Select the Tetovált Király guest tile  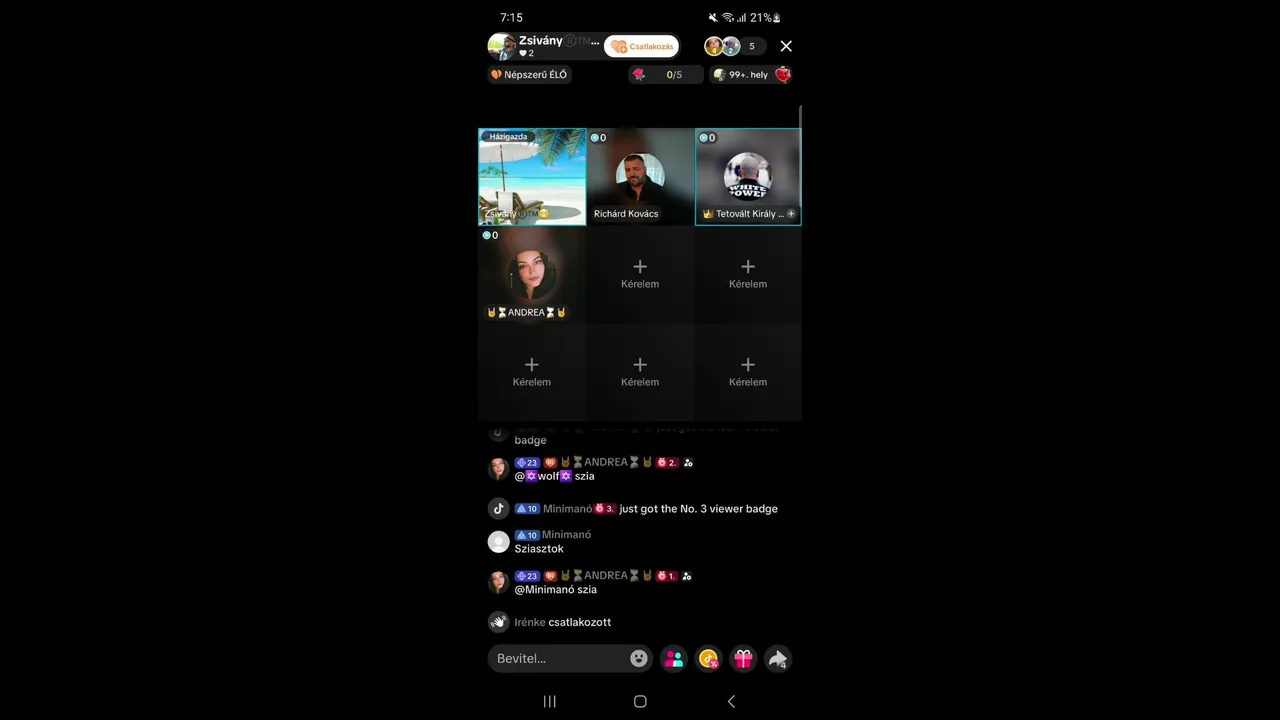click(x=748, y=177)
